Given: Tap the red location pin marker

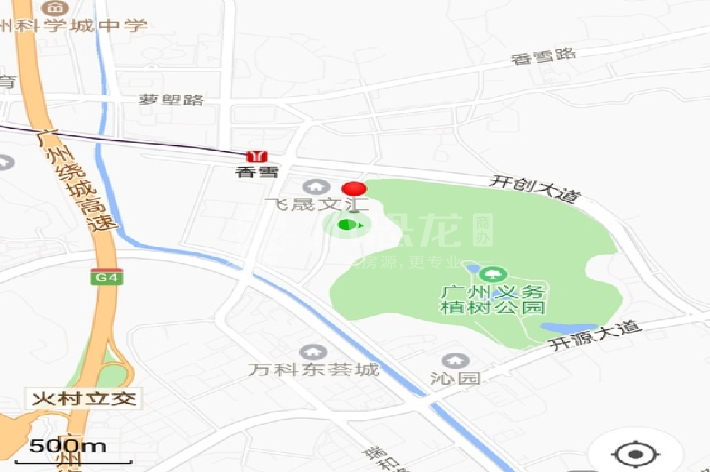Looking at the screenshot, I should coord(354,189).
